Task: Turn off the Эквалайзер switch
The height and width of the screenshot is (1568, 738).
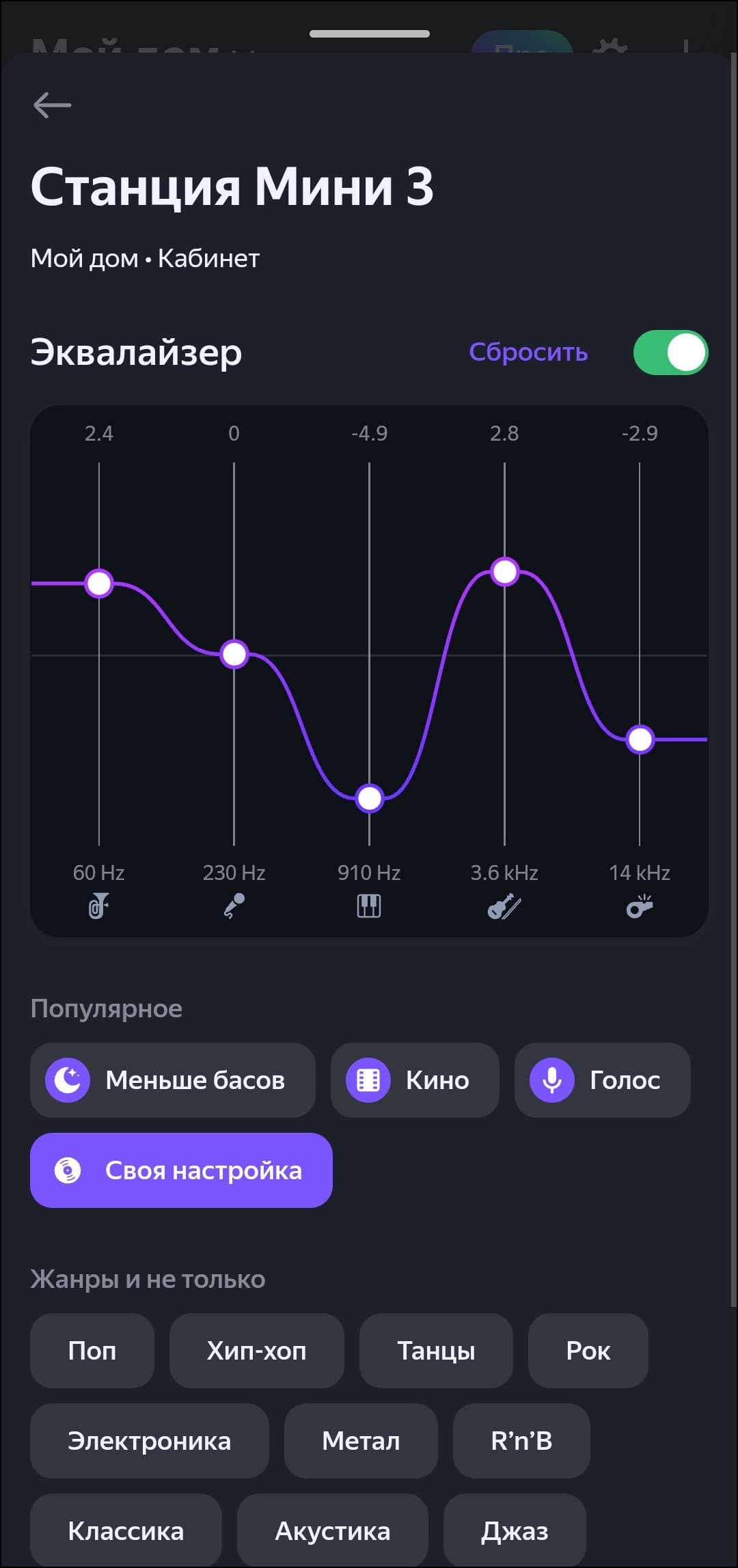Action: point(670,353)
